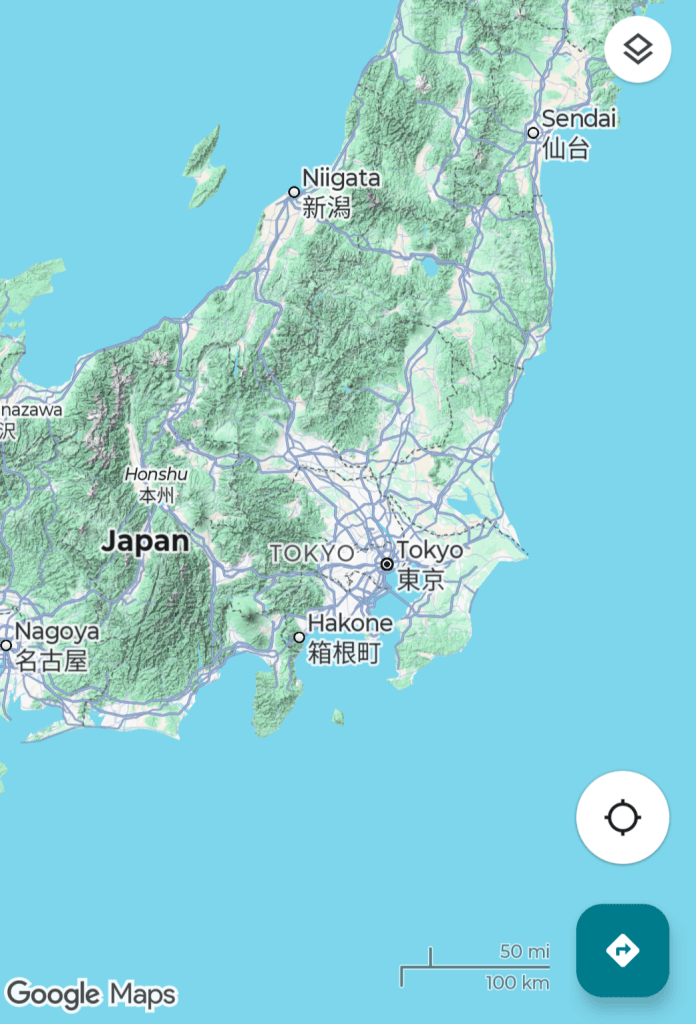Open the directions button
The height and width of the screenshot is (1024, 696).
pos(622,950)
